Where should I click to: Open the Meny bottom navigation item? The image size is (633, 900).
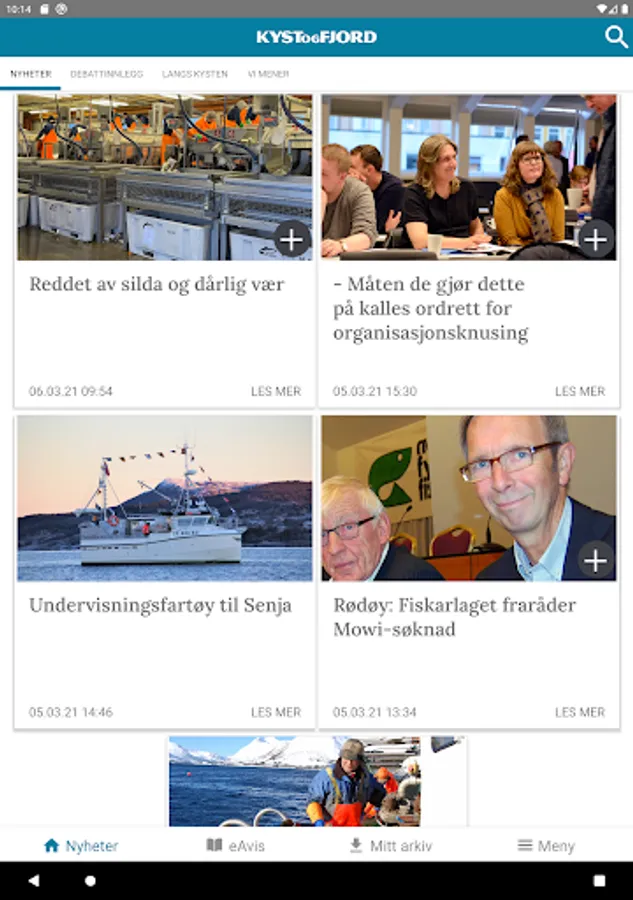(546, 846)
